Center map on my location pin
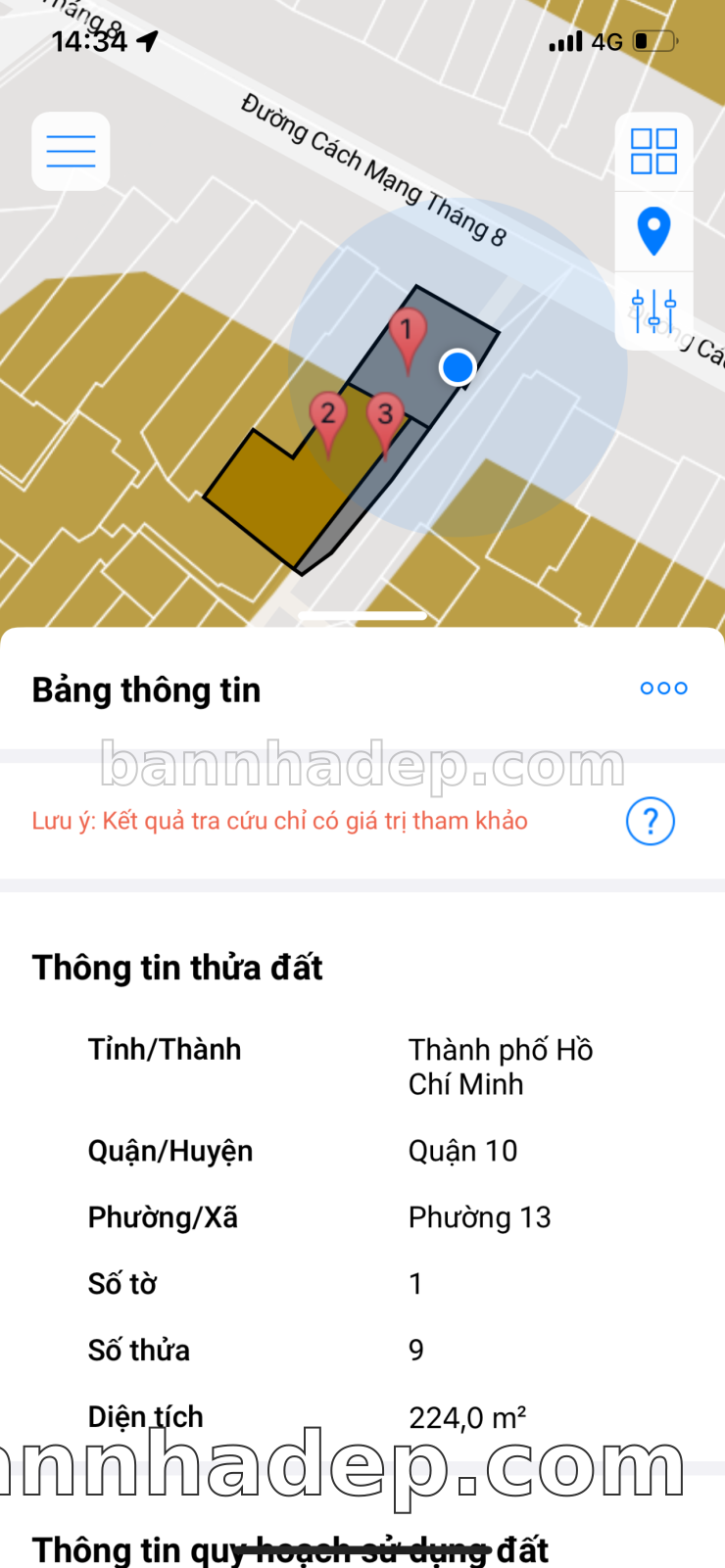The image size is (725, 1568). pos(653,231)
